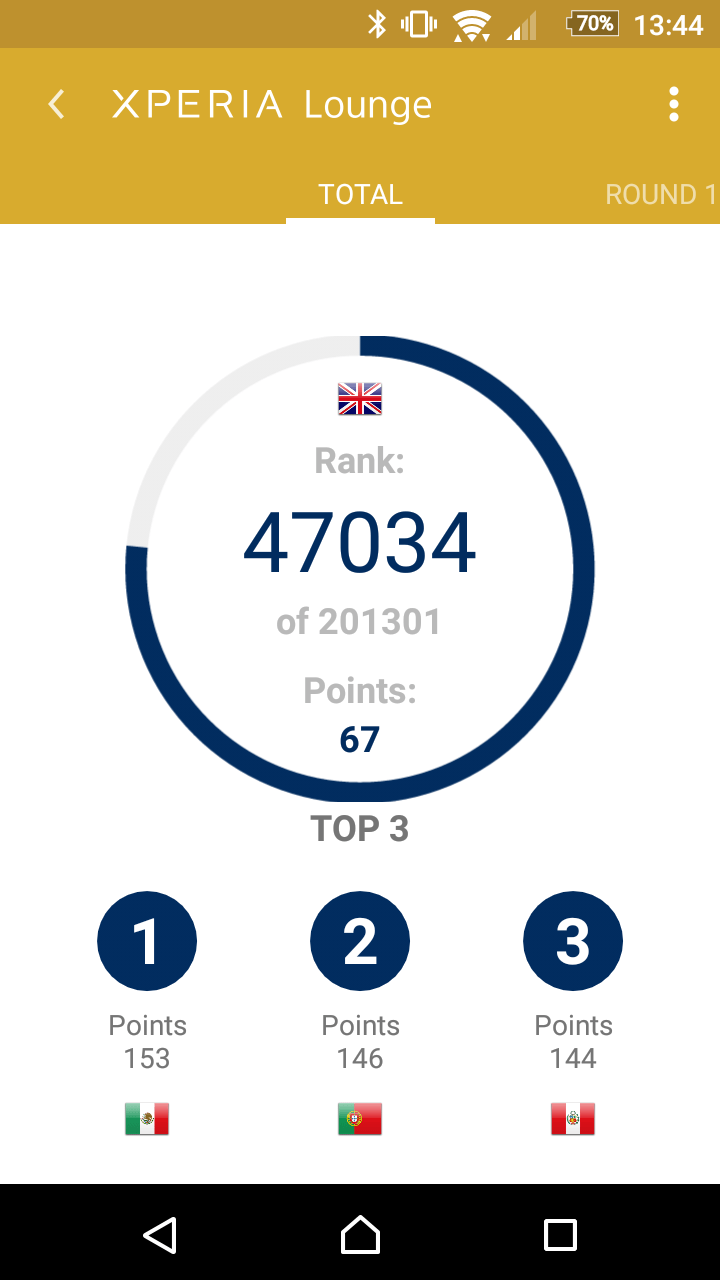The height and width of the screenshot is (1280, 720).
Task: Switch to the ROUND 1 tab
Action: [x=661, y=194]
